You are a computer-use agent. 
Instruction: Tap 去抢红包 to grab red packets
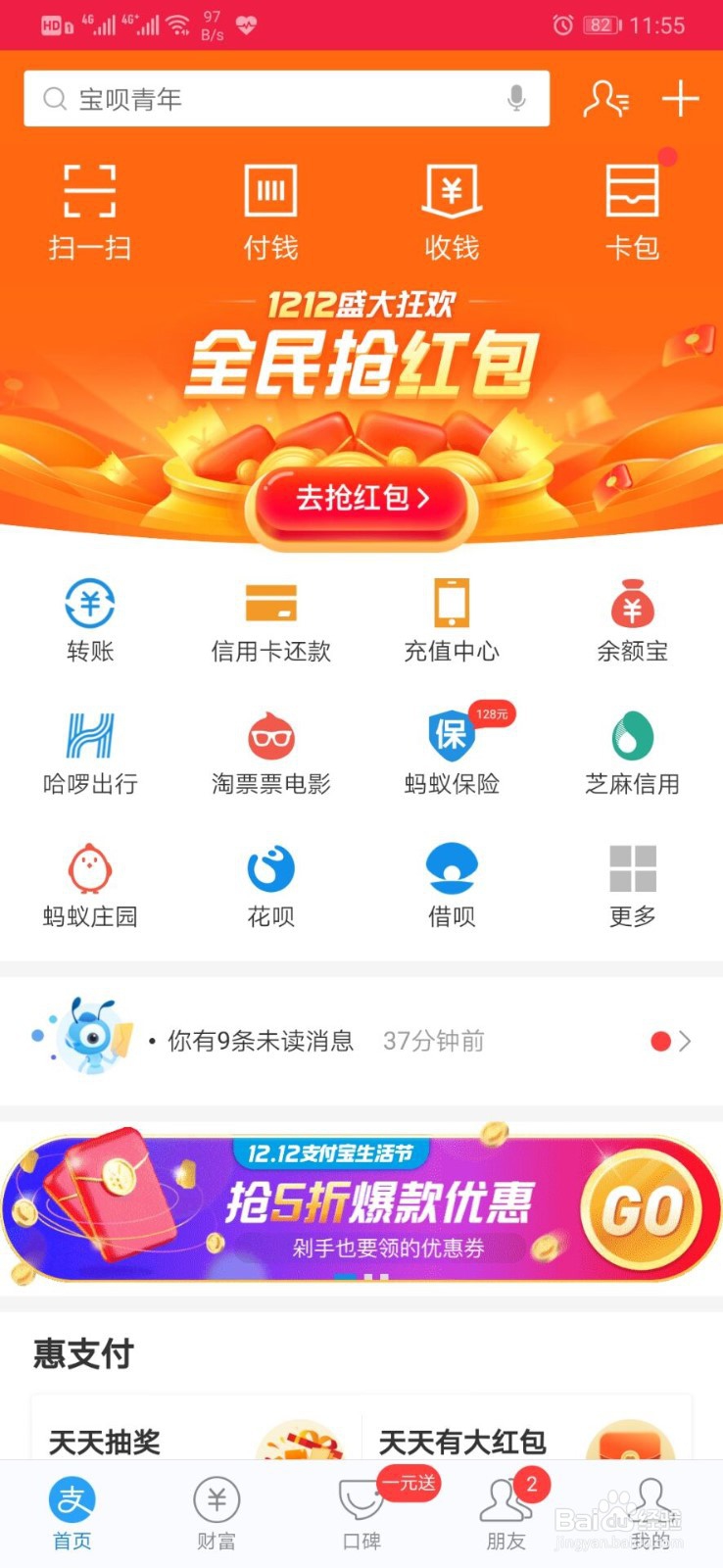361,500
